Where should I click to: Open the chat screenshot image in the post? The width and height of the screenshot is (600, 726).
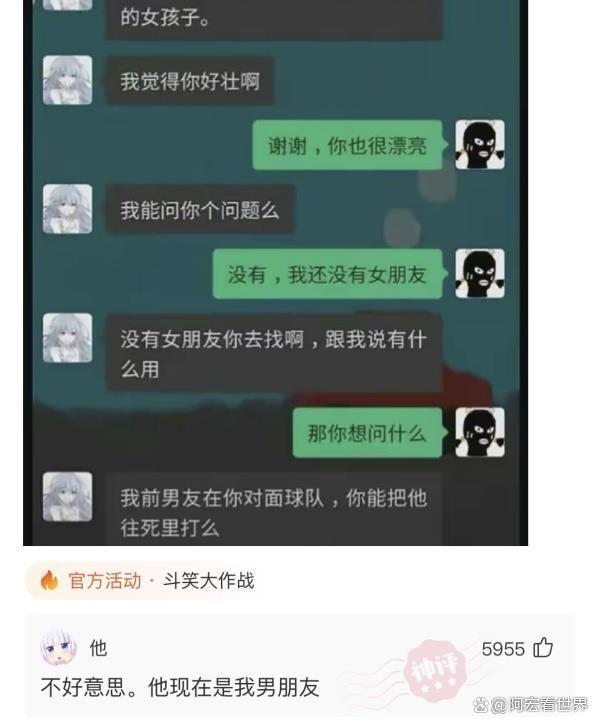tap(275, 270)
